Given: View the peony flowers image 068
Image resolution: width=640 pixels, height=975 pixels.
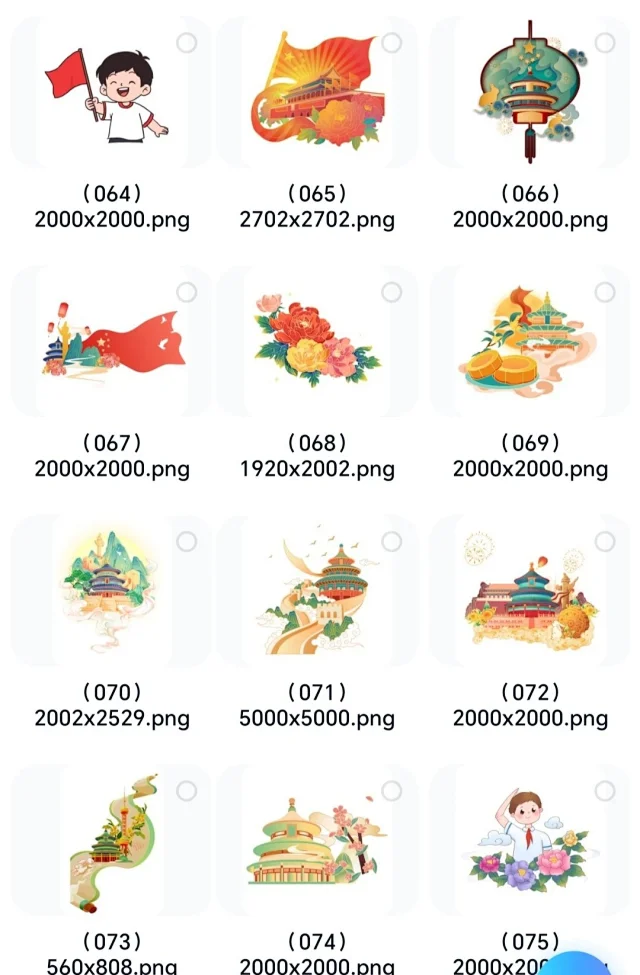Looking at the screenshot, I should pyautogui.click(x=316, y=341).
